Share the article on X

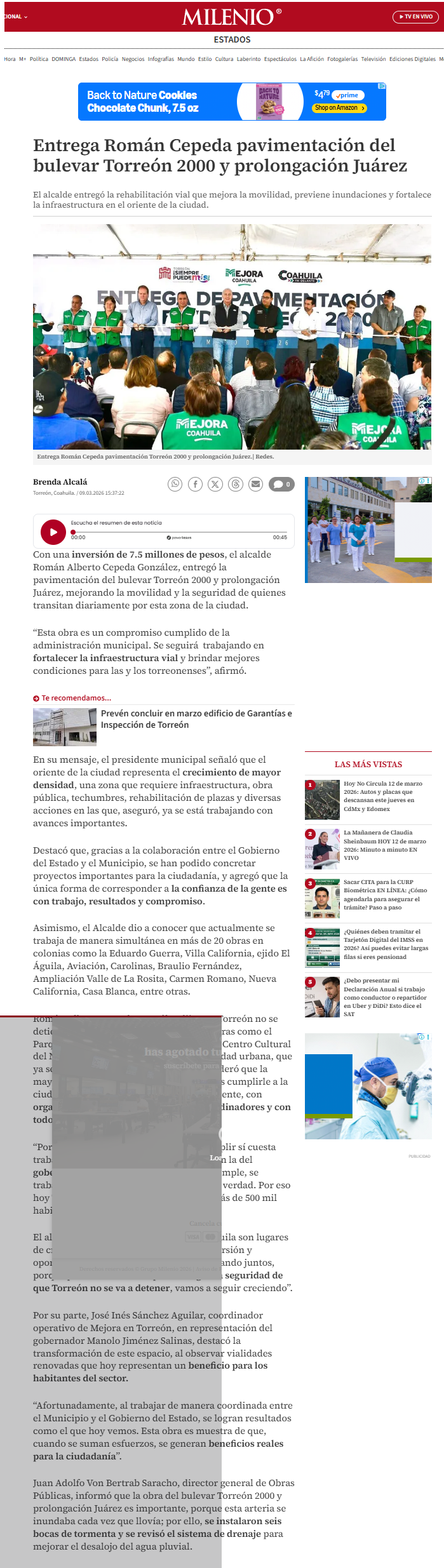[215, 484]
